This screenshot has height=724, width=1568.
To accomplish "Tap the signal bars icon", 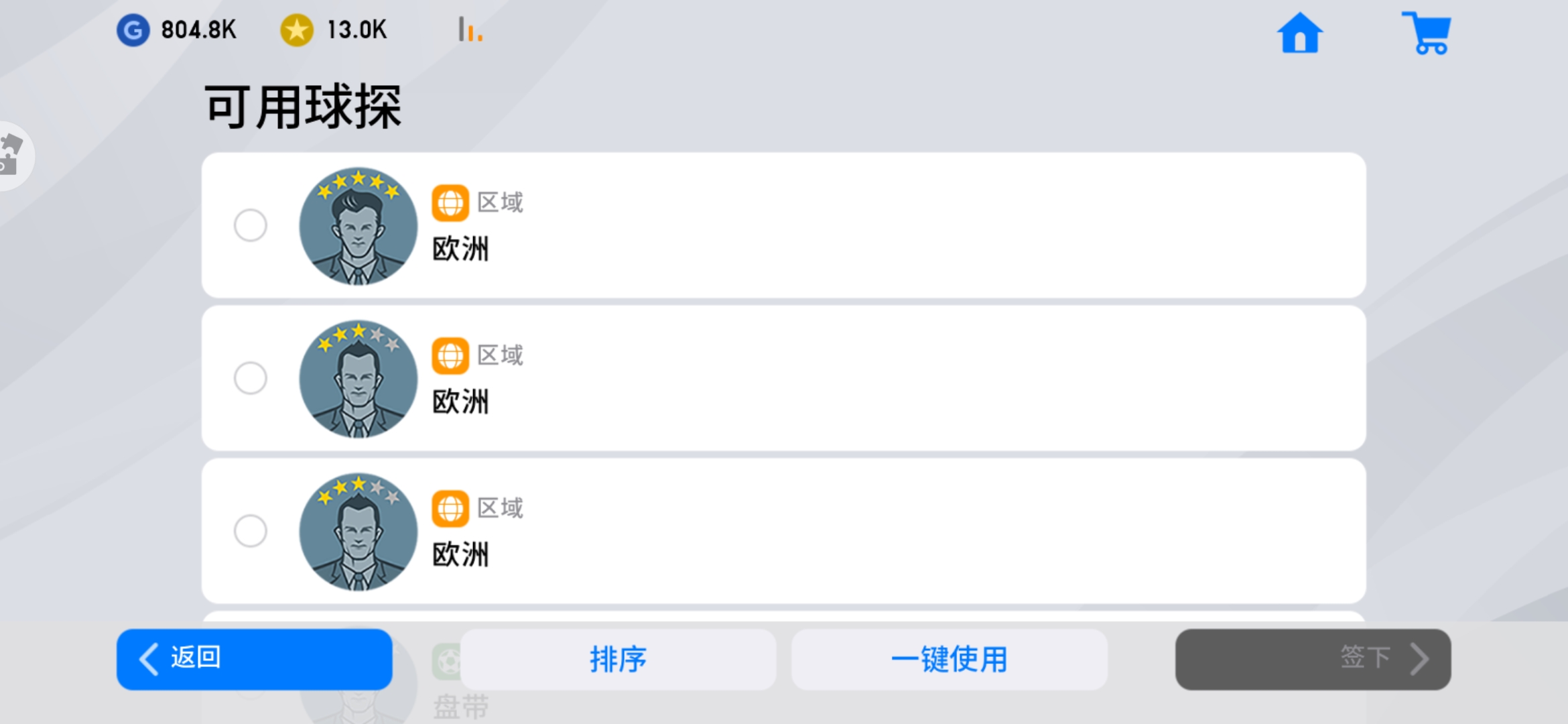I will [470, 30].
